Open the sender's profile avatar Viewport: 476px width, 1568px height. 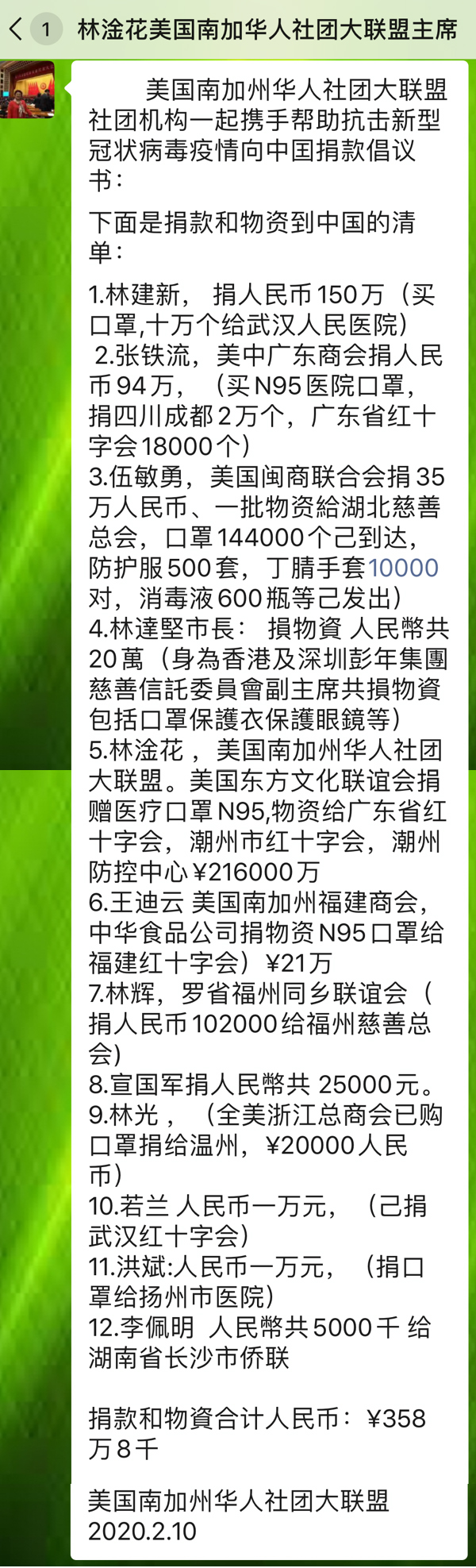(28, 90)
